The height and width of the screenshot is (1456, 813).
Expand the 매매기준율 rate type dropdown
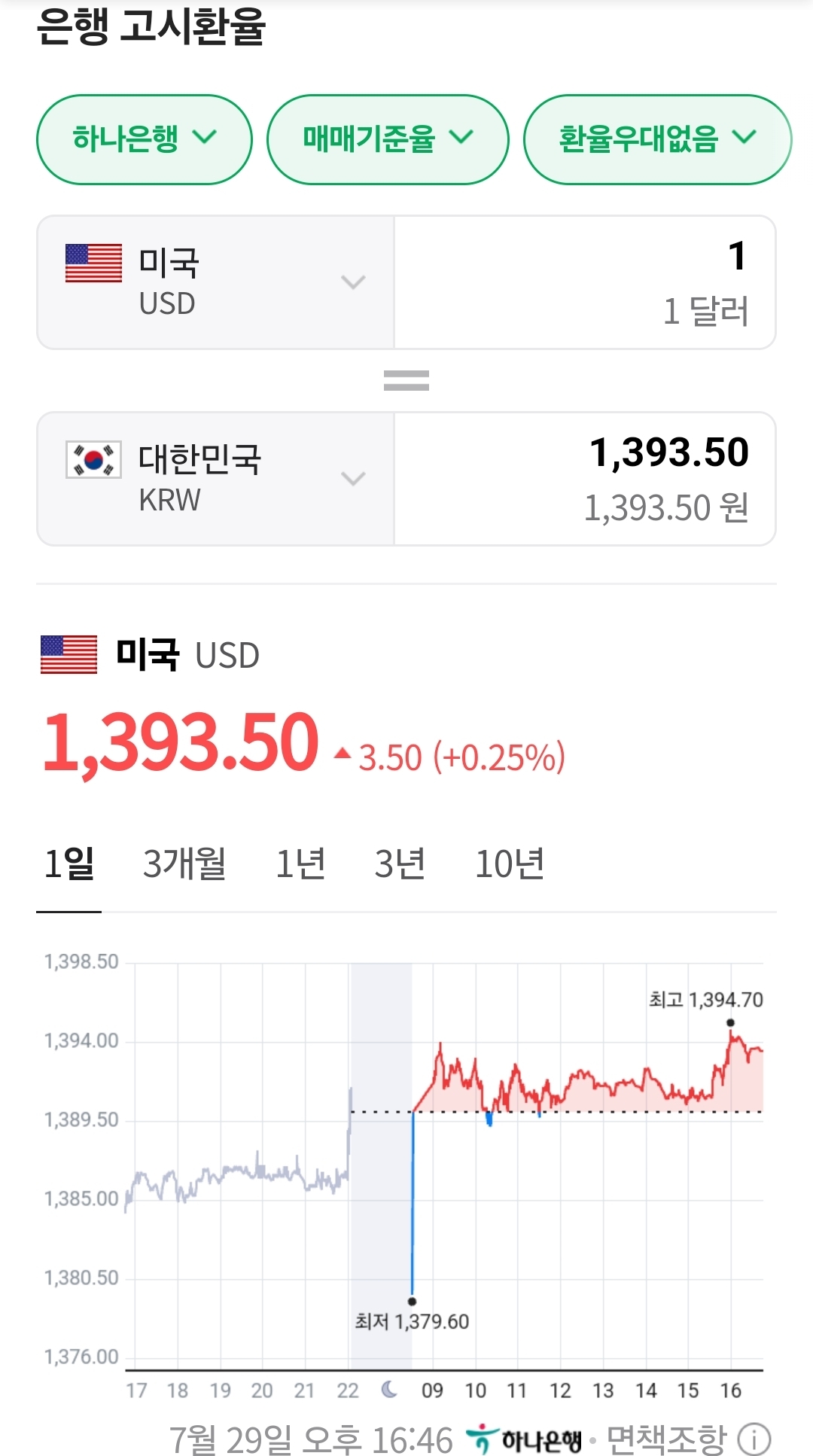388,139
